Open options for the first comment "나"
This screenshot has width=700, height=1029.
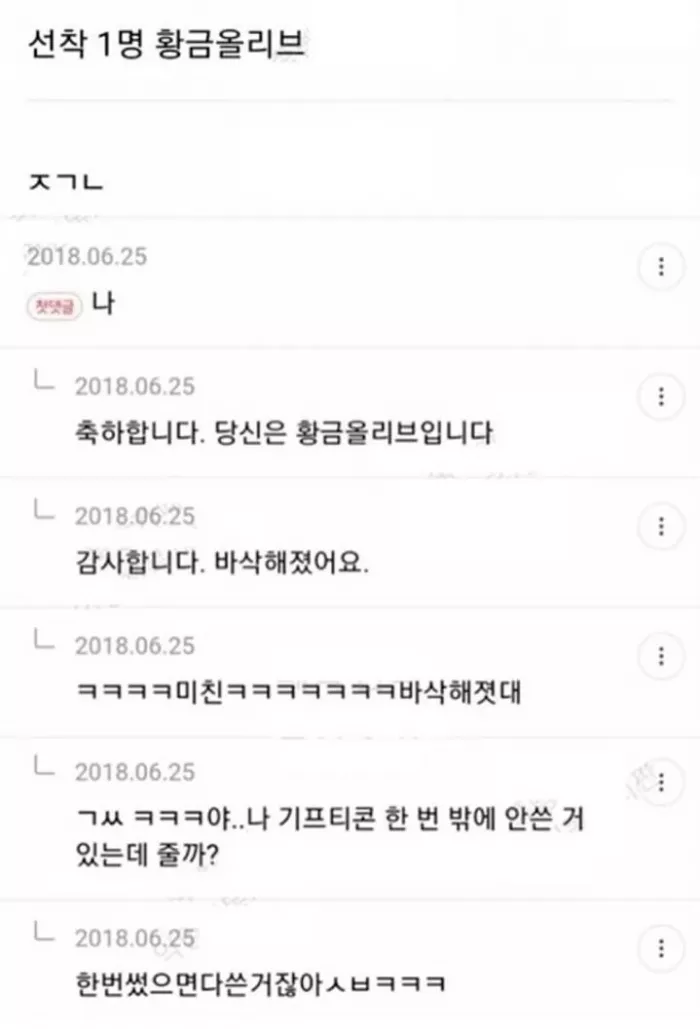point(661,267)
